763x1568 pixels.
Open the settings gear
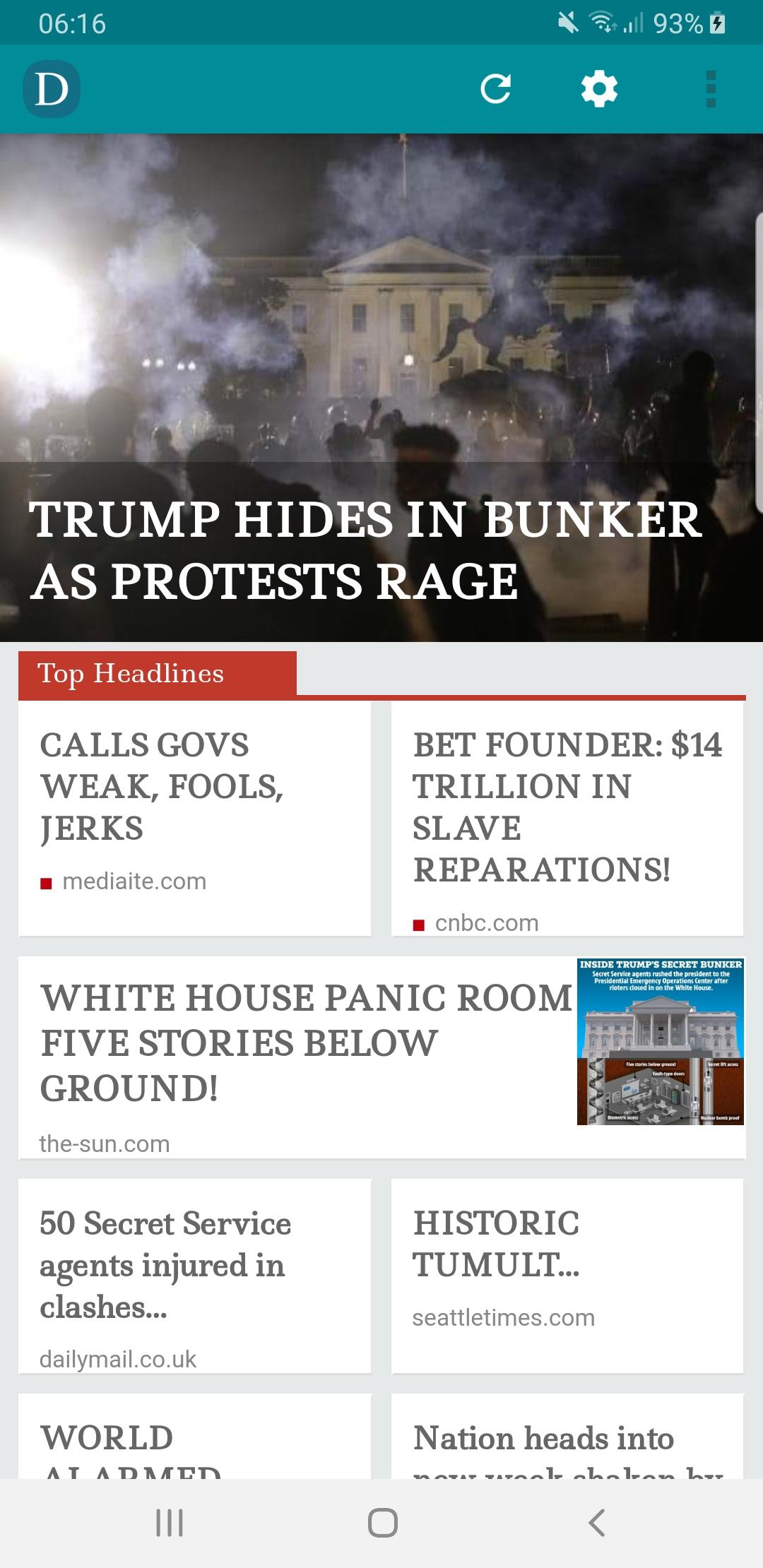pos(599,89)
